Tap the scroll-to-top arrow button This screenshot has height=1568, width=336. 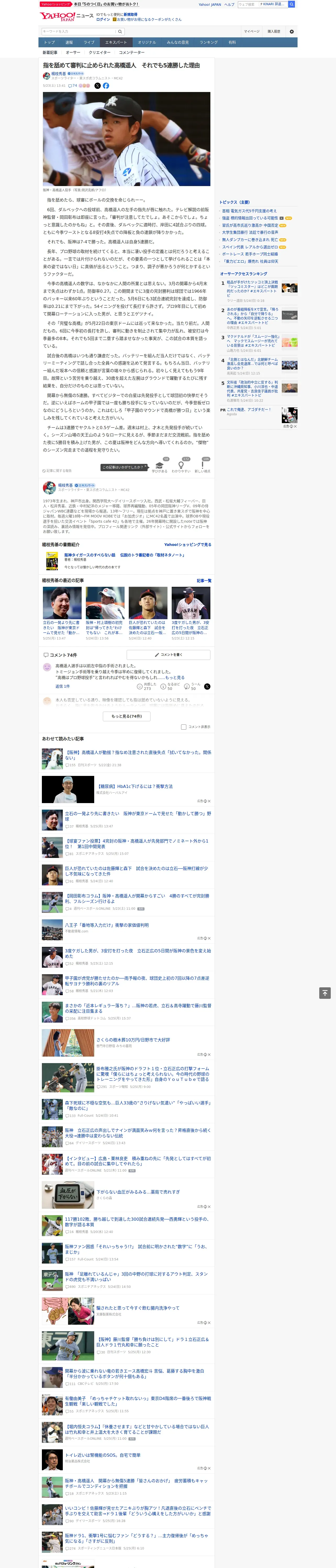[x=325, y=993]
